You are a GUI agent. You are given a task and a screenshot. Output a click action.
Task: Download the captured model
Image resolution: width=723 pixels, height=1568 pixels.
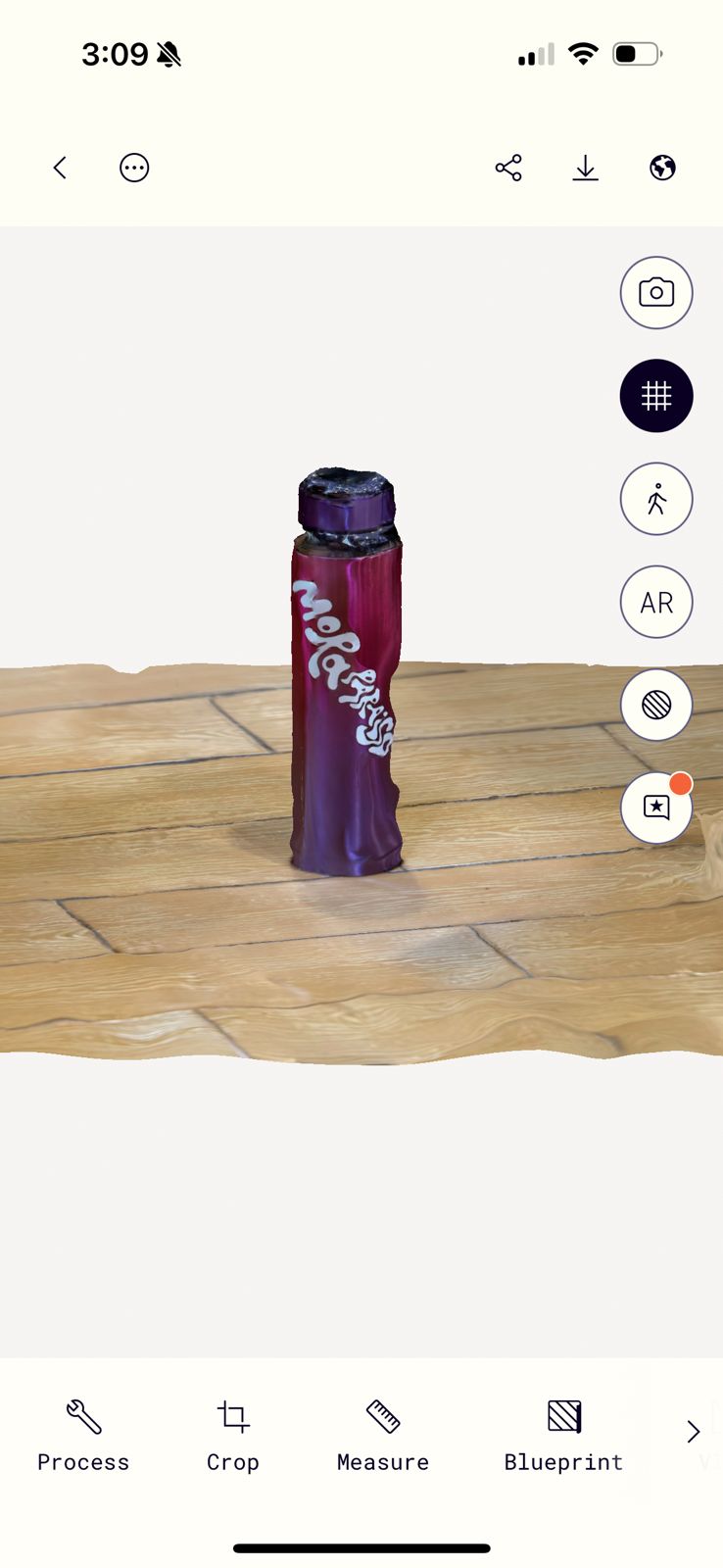pyautogui.click(x=585, y=168)
